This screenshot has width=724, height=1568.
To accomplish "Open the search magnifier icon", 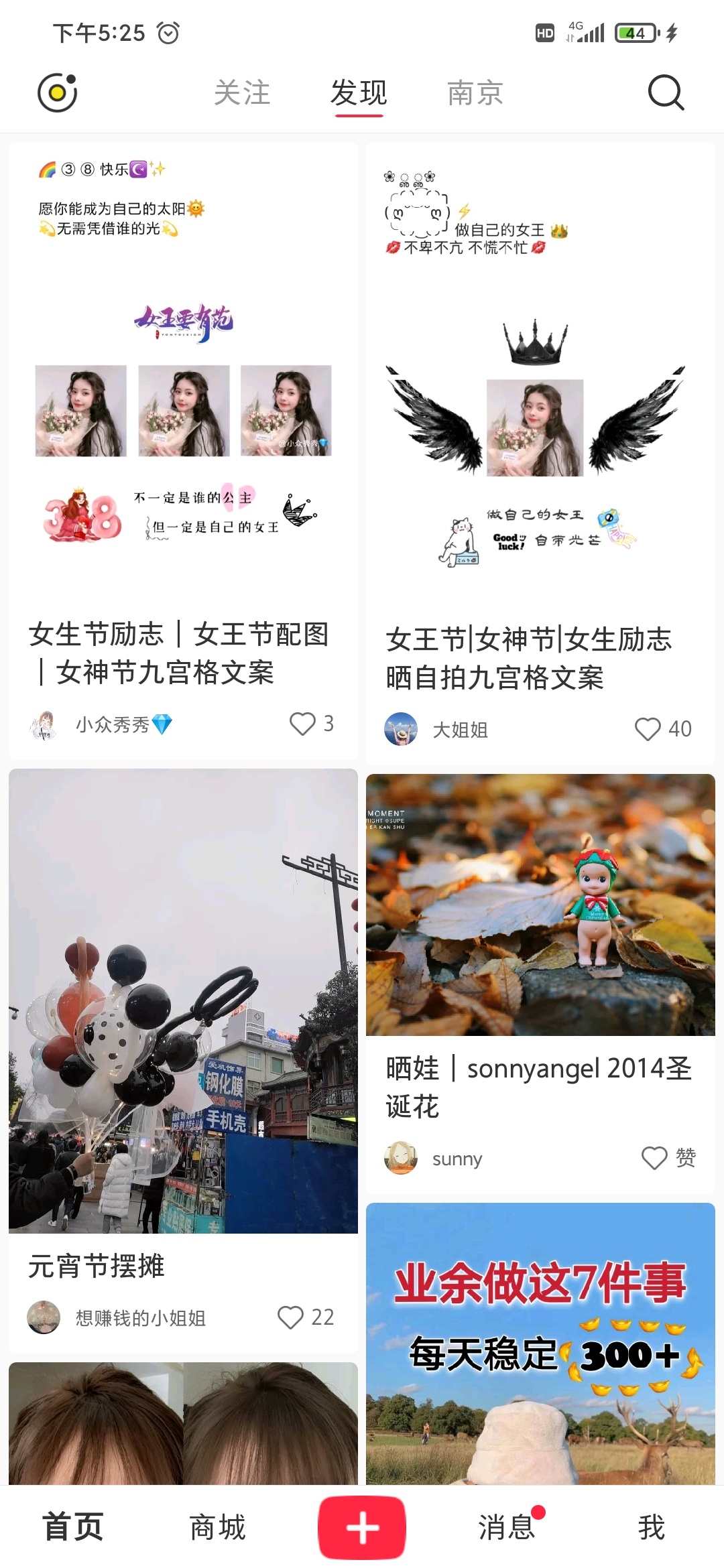I will (666, 92).
